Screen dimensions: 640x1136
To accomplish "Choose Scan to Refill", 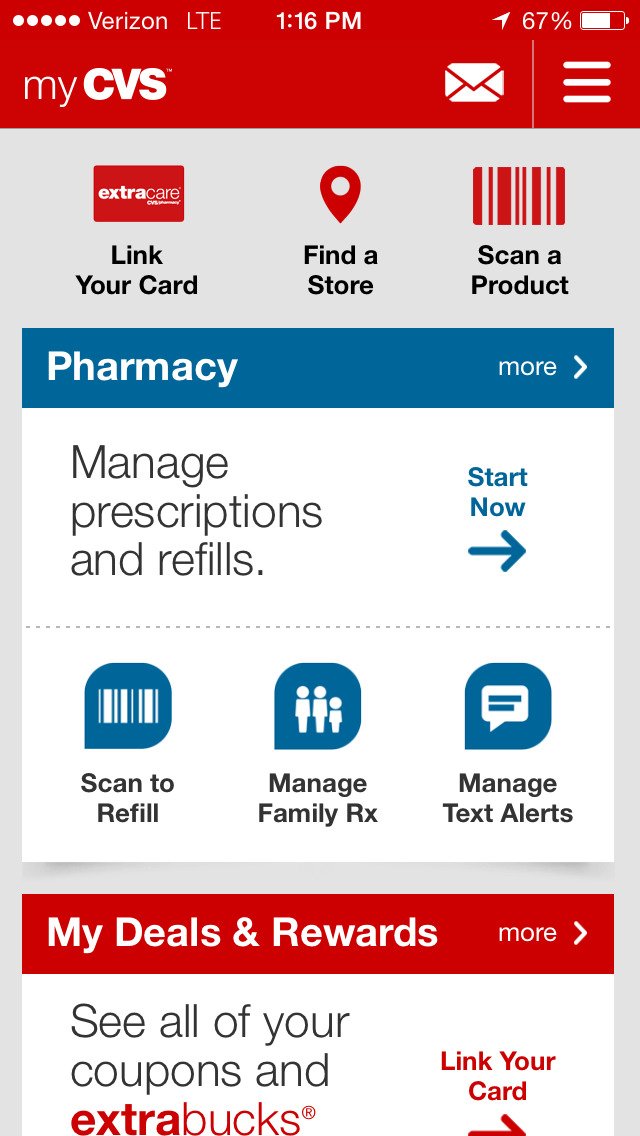I will pos(128,744).
